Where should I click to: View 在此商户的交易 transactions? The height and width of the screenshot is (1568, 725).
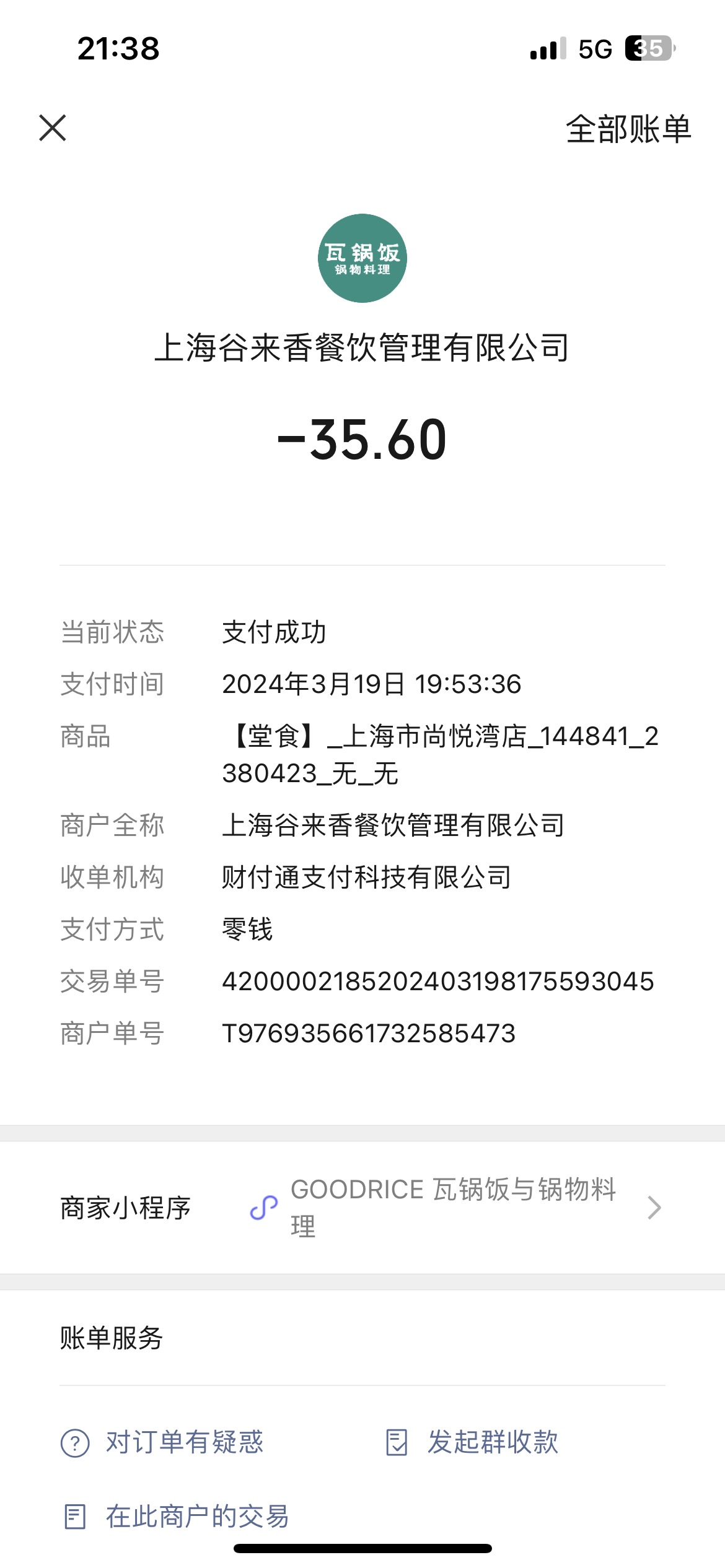[177, 1517]
